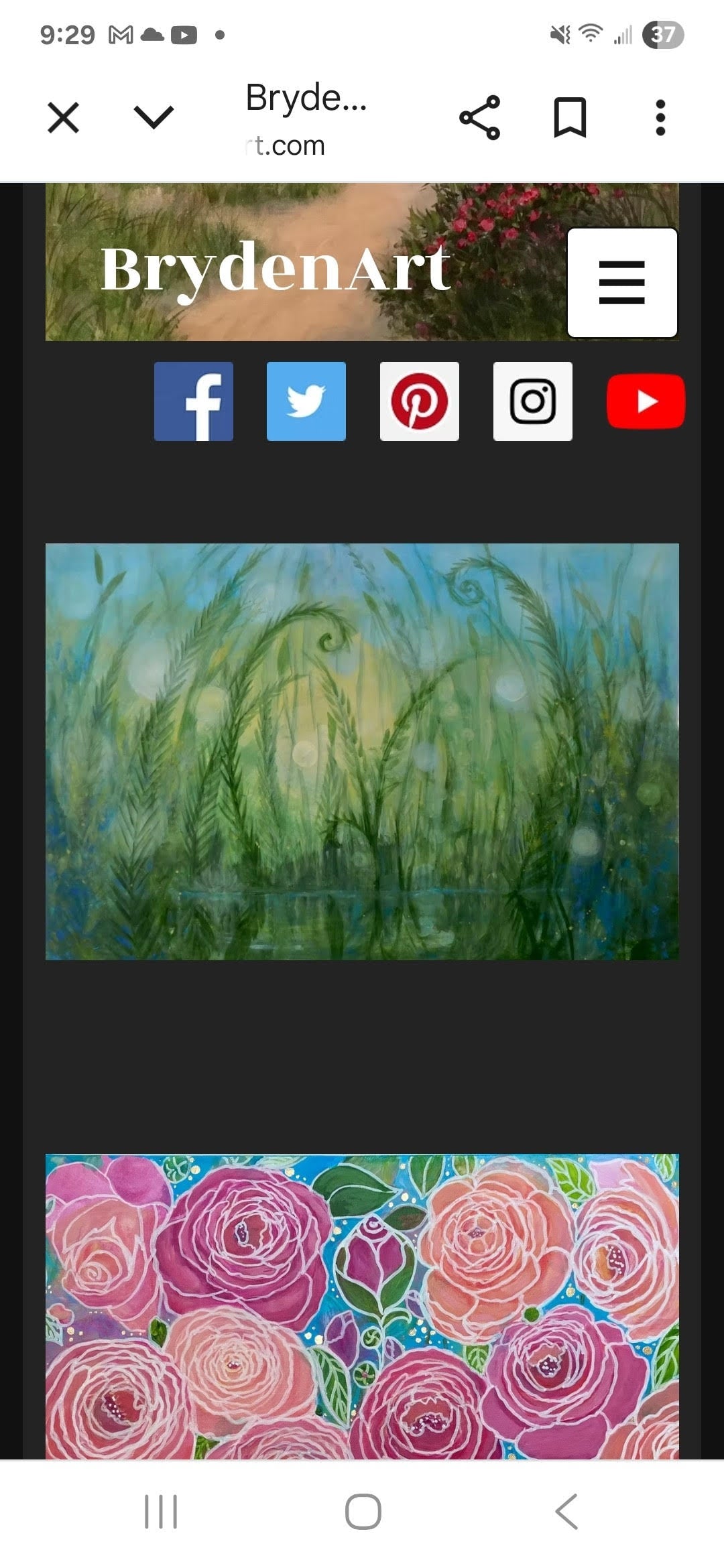Close the in-app browser tab
The height and width of the screenshot is (1568, 724).
click(64, 118)
